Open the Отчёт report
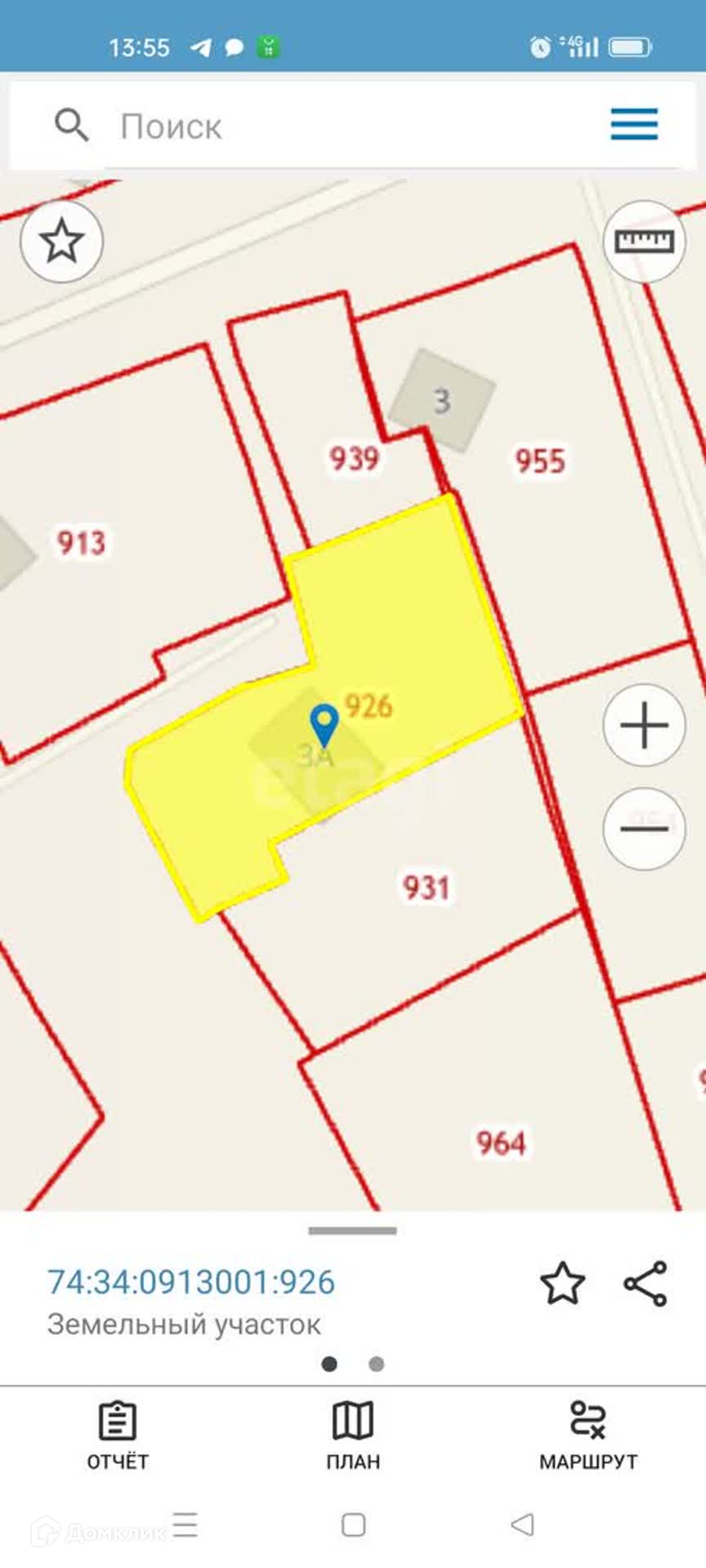This screenshot has width=706, height=1568. tap(118, 1436)
